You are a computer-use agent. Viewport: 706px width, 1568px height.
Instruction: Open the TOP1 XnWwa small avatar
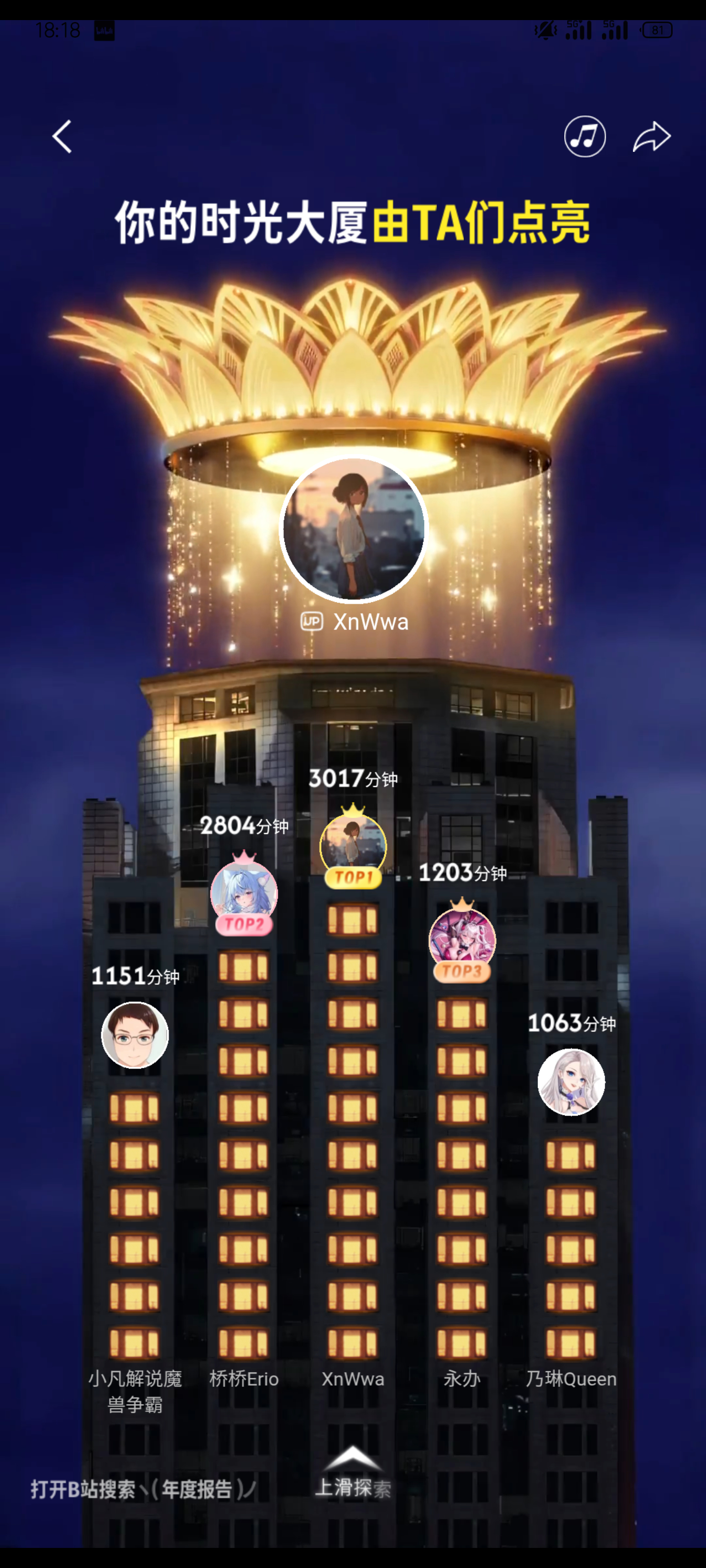tap(353, 845)
